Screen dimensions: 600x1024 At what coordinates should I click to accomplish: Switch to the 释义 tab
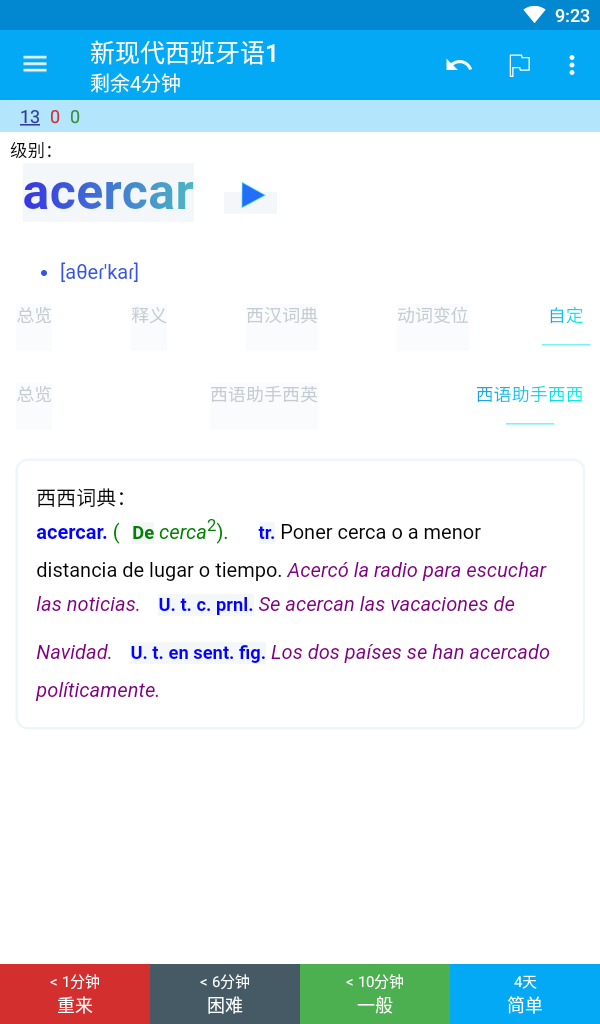tap(149, 316)
